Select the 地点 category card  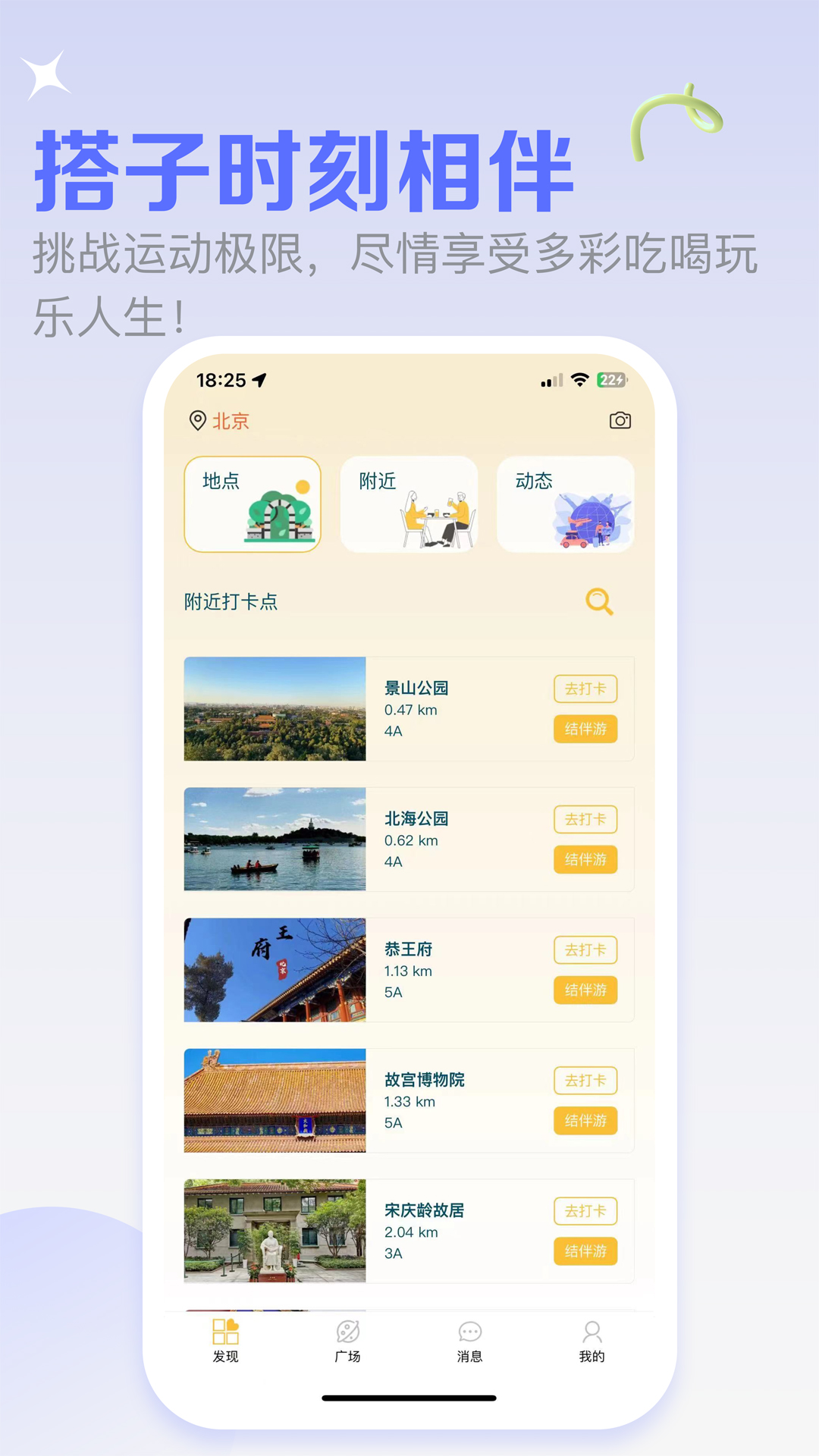coord(253,504)
